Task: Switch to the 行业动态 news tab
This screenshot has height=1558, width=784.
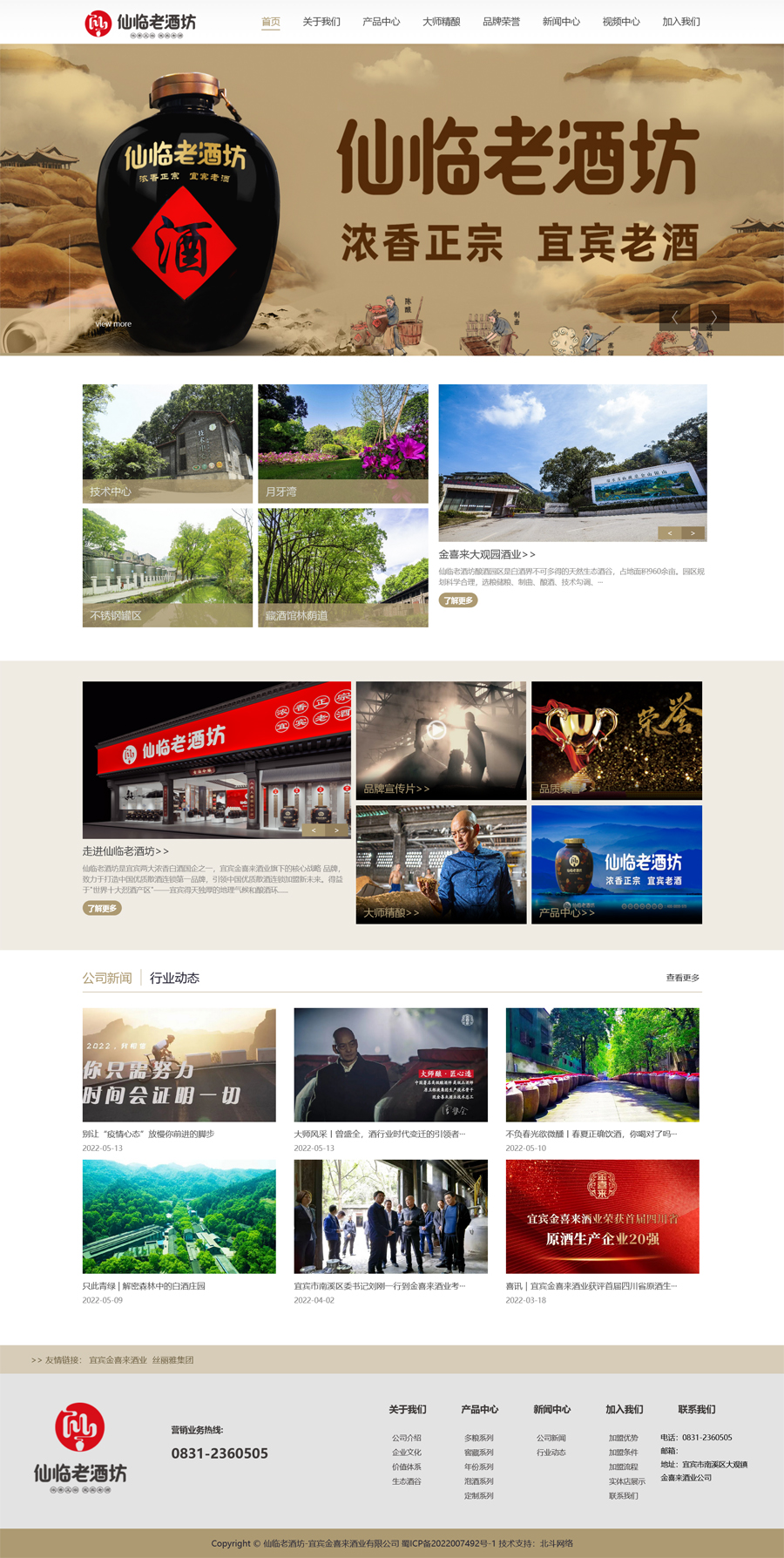Action: pos(174,978)
